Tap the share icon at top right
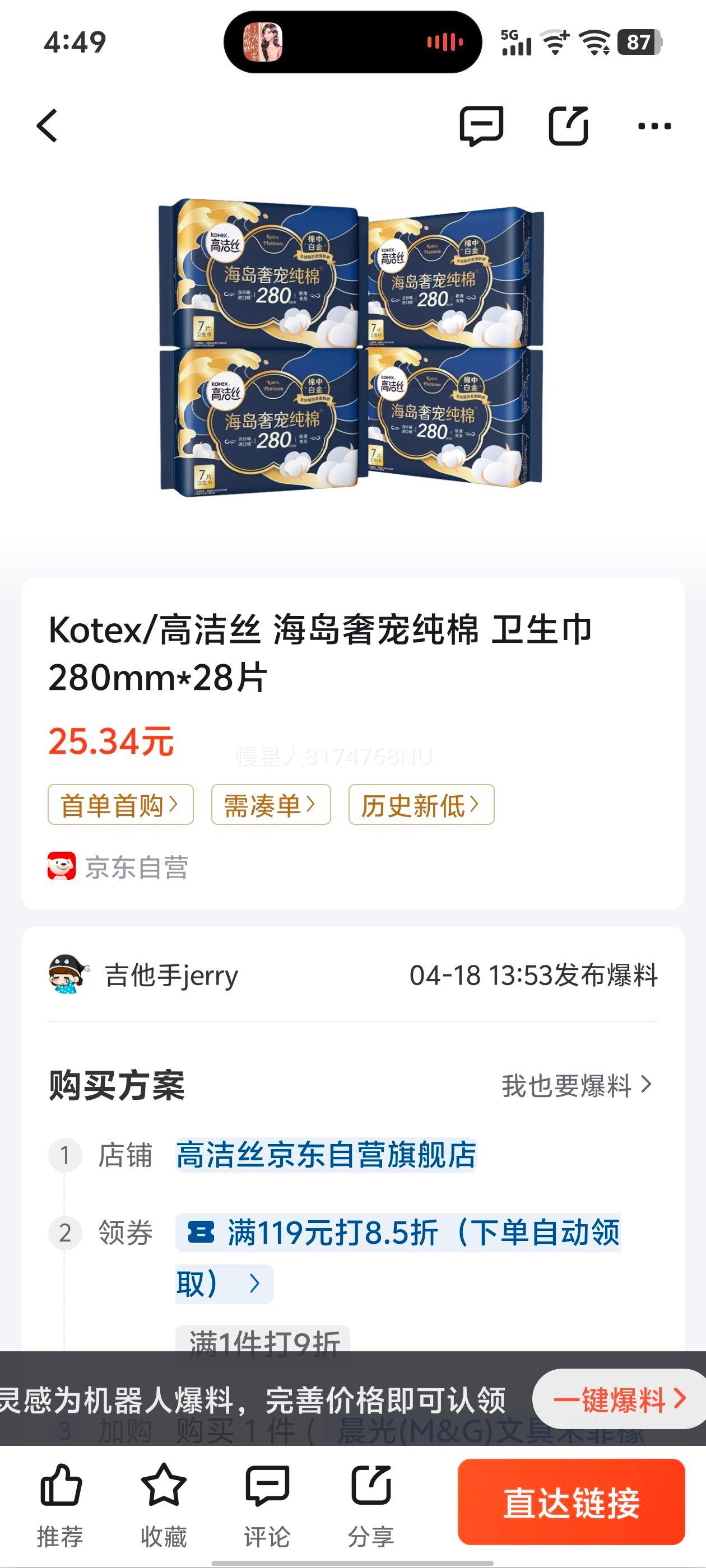The width and height of the screenshot is (706, 1568). pos(568,125)
